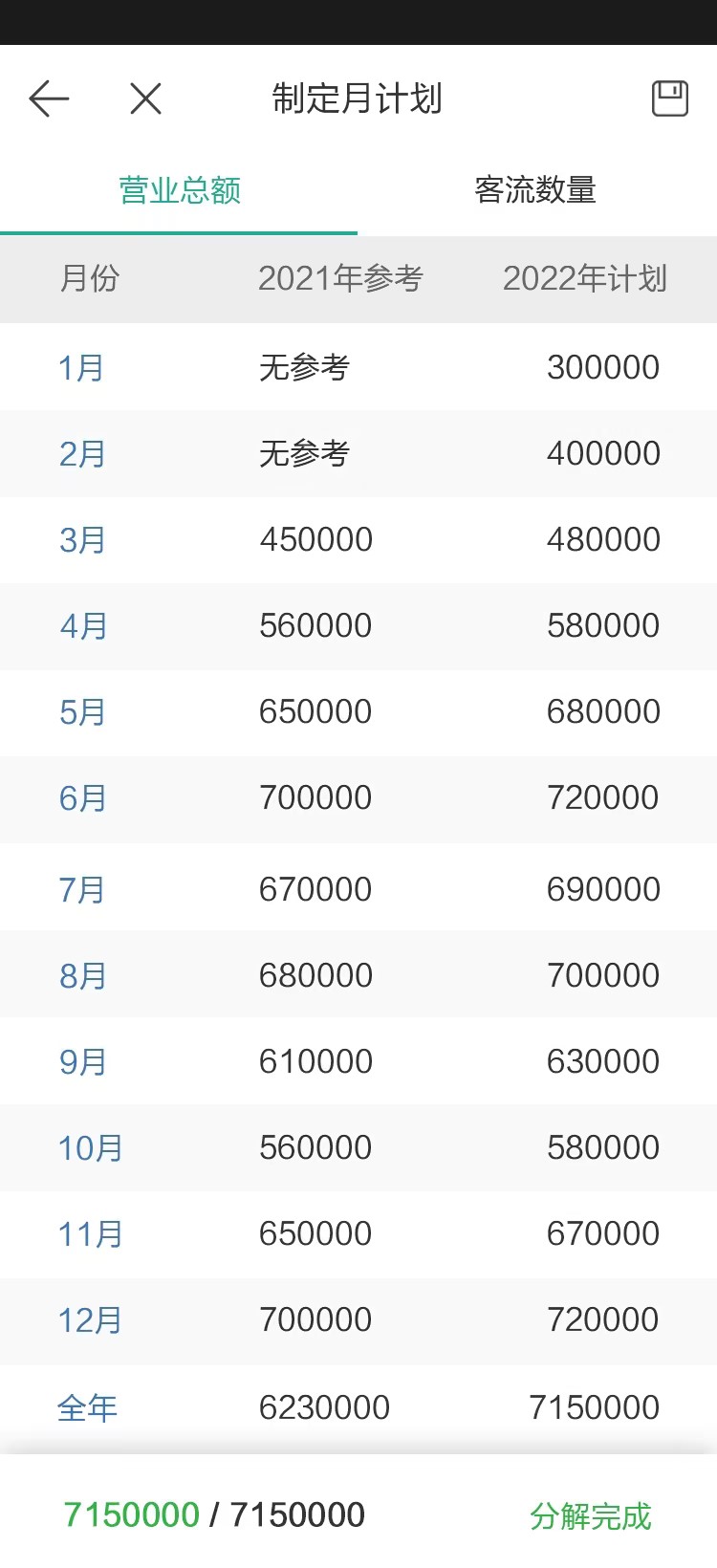Screen dimensions: 717x1568
Task: Edit the 3月 plan value 480000
Action: (603, 539)
